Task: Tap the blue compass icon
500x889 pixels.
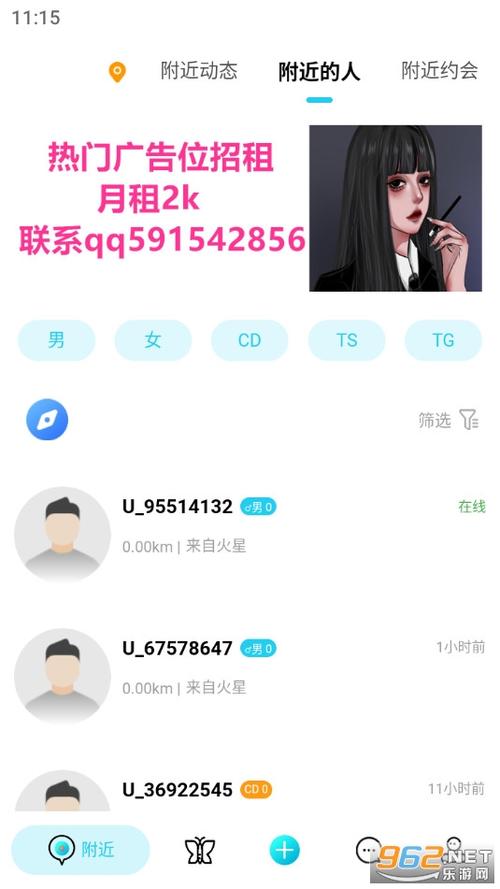Action: pyautogui.click(x=47, y=420)
